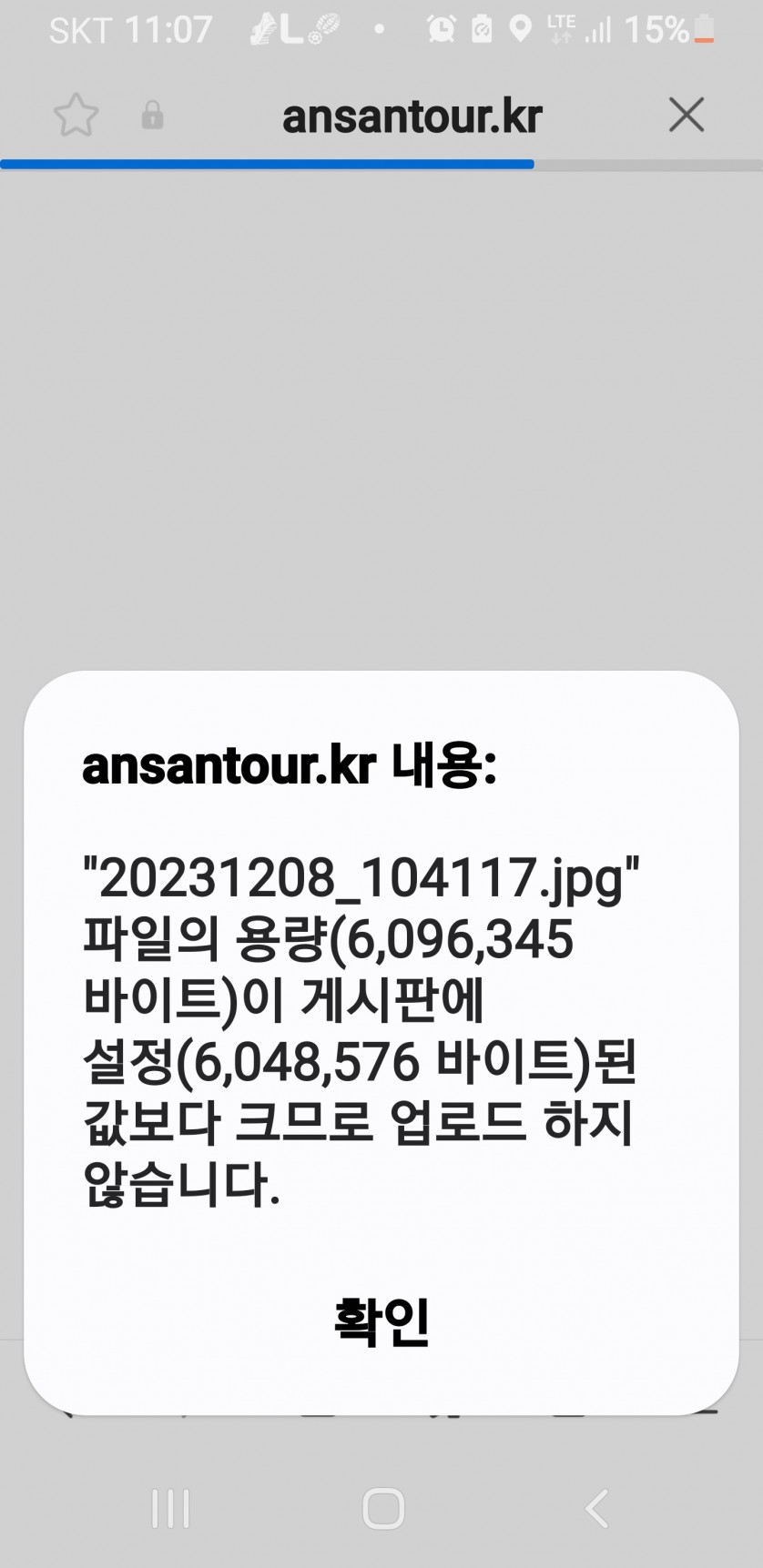Go to the home screen

(x=382, y=1508)
